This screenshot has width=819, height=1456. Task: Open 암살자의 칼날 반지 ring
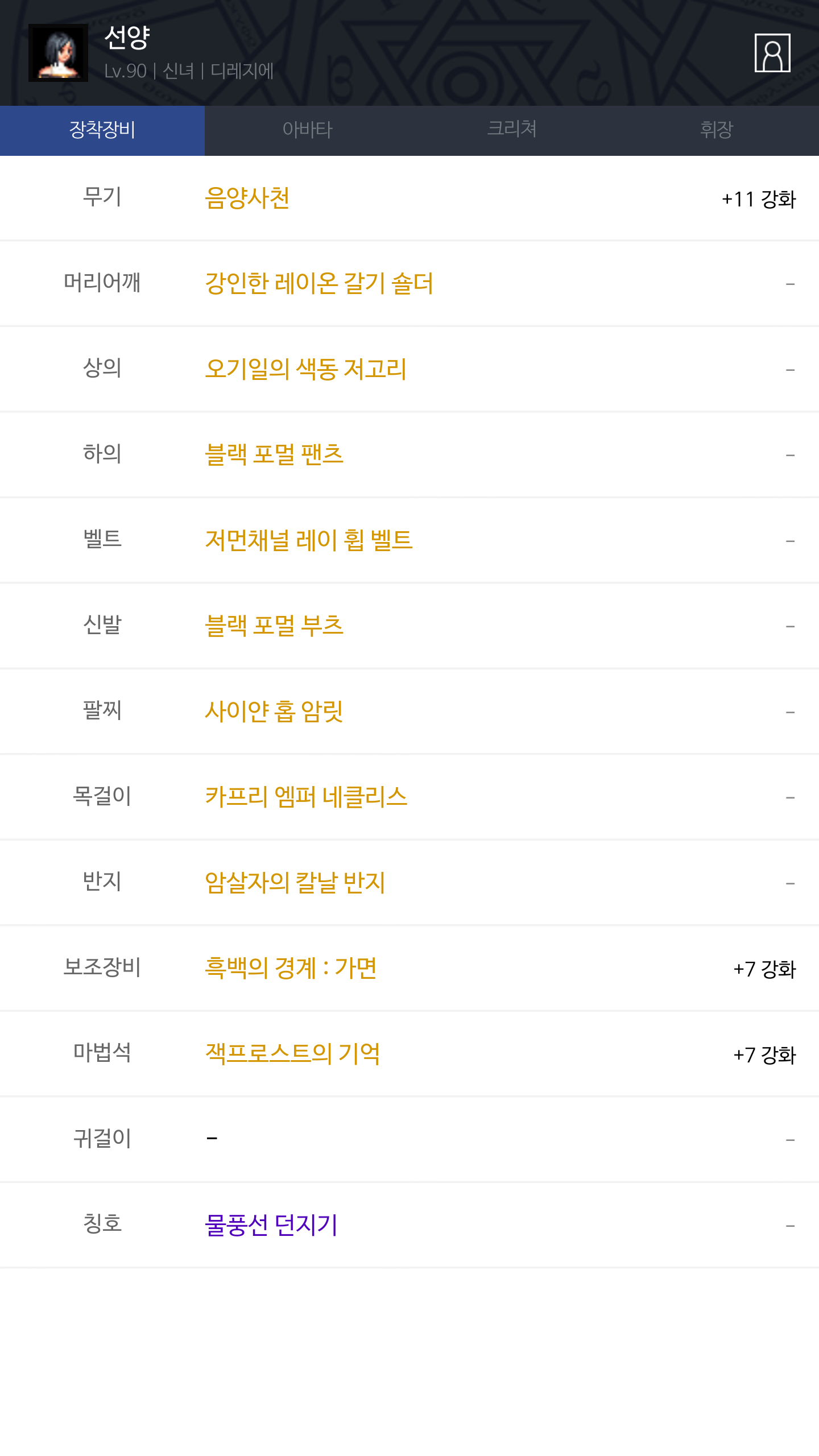pos(295,883)
